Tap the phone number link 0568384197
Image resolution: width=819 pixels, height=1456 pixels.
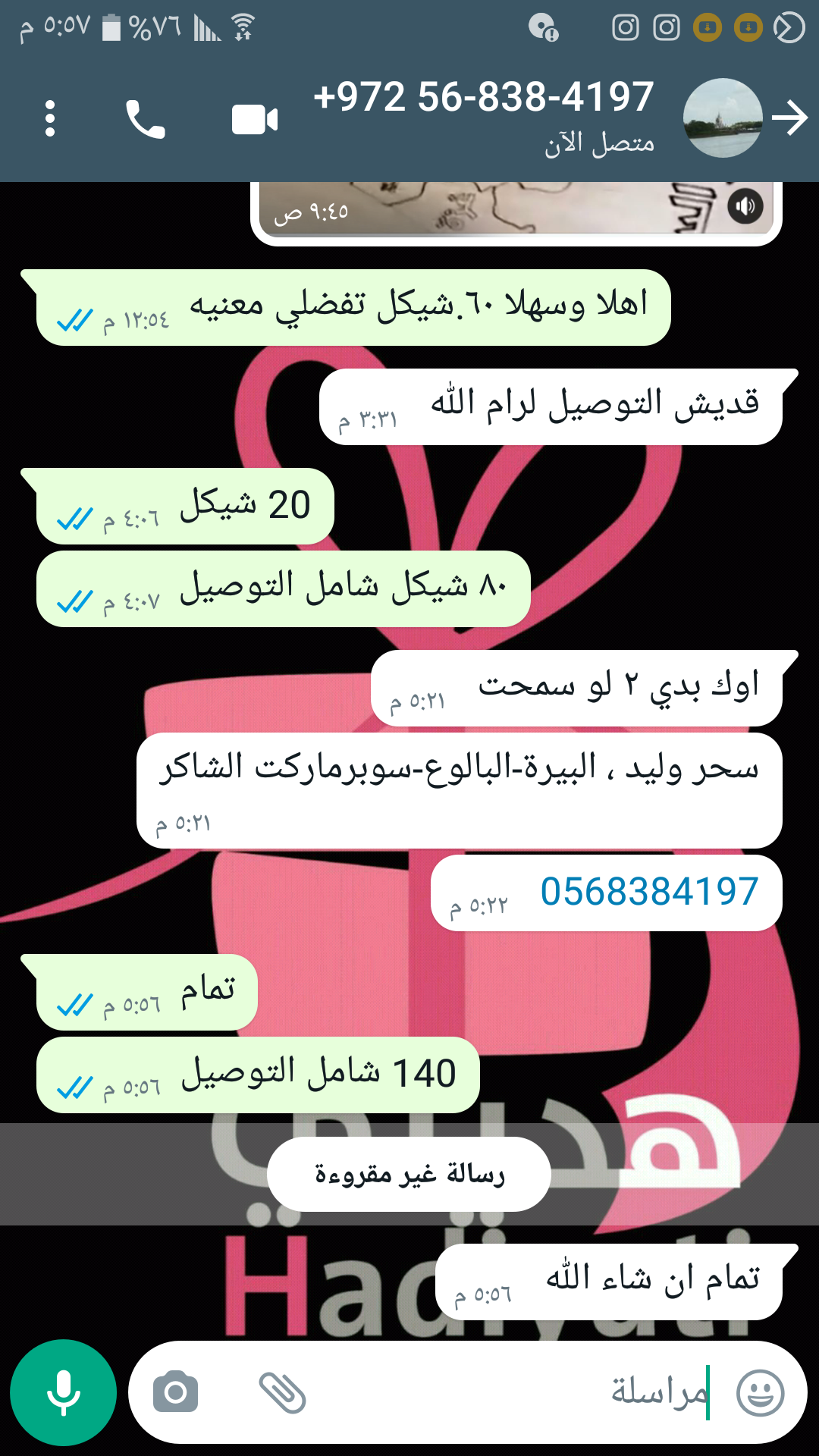pos(649,891)
